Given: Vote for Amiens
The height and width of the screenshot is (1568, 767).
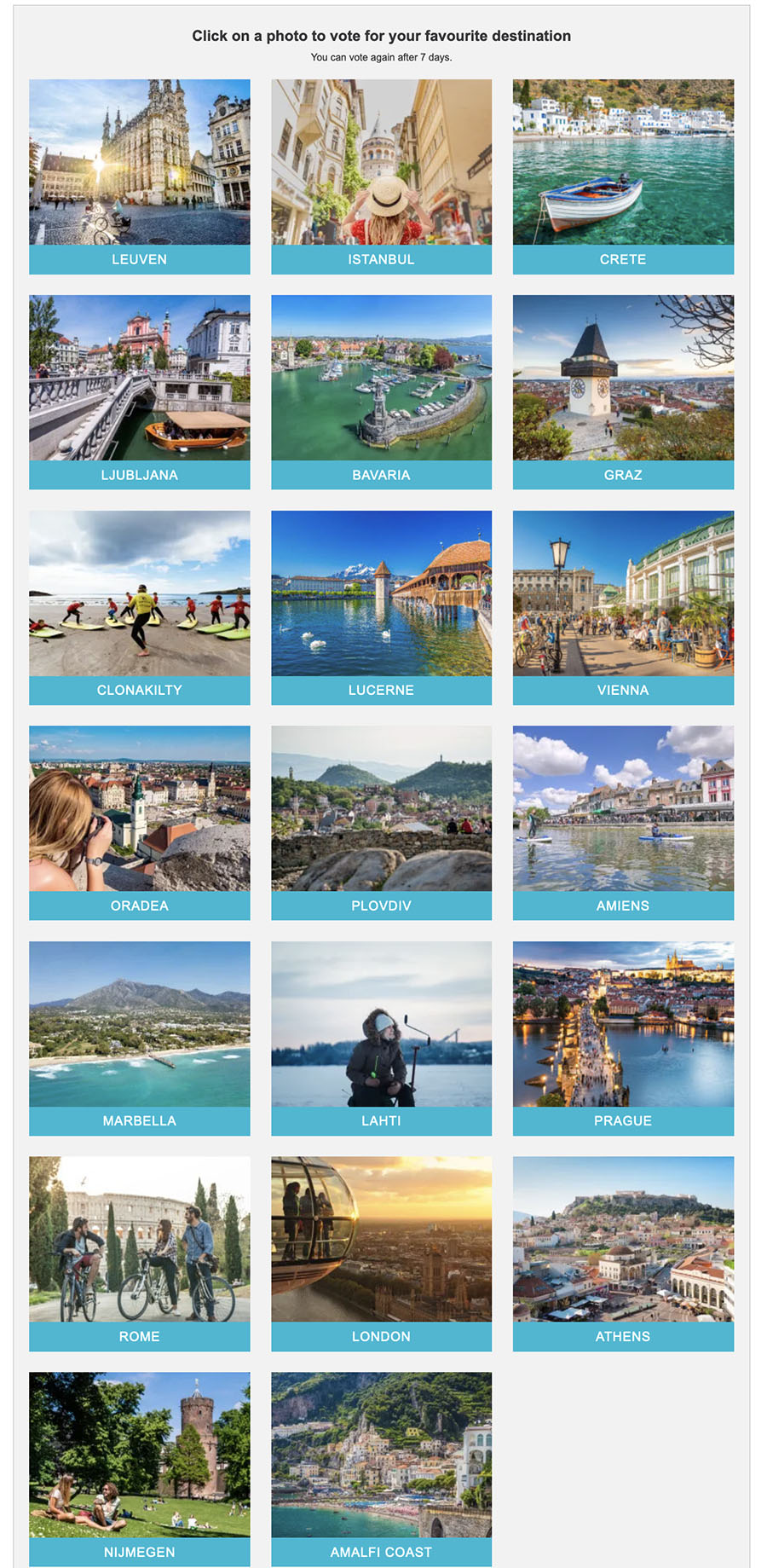Looking at the screenshot, I should click(623, 808).
